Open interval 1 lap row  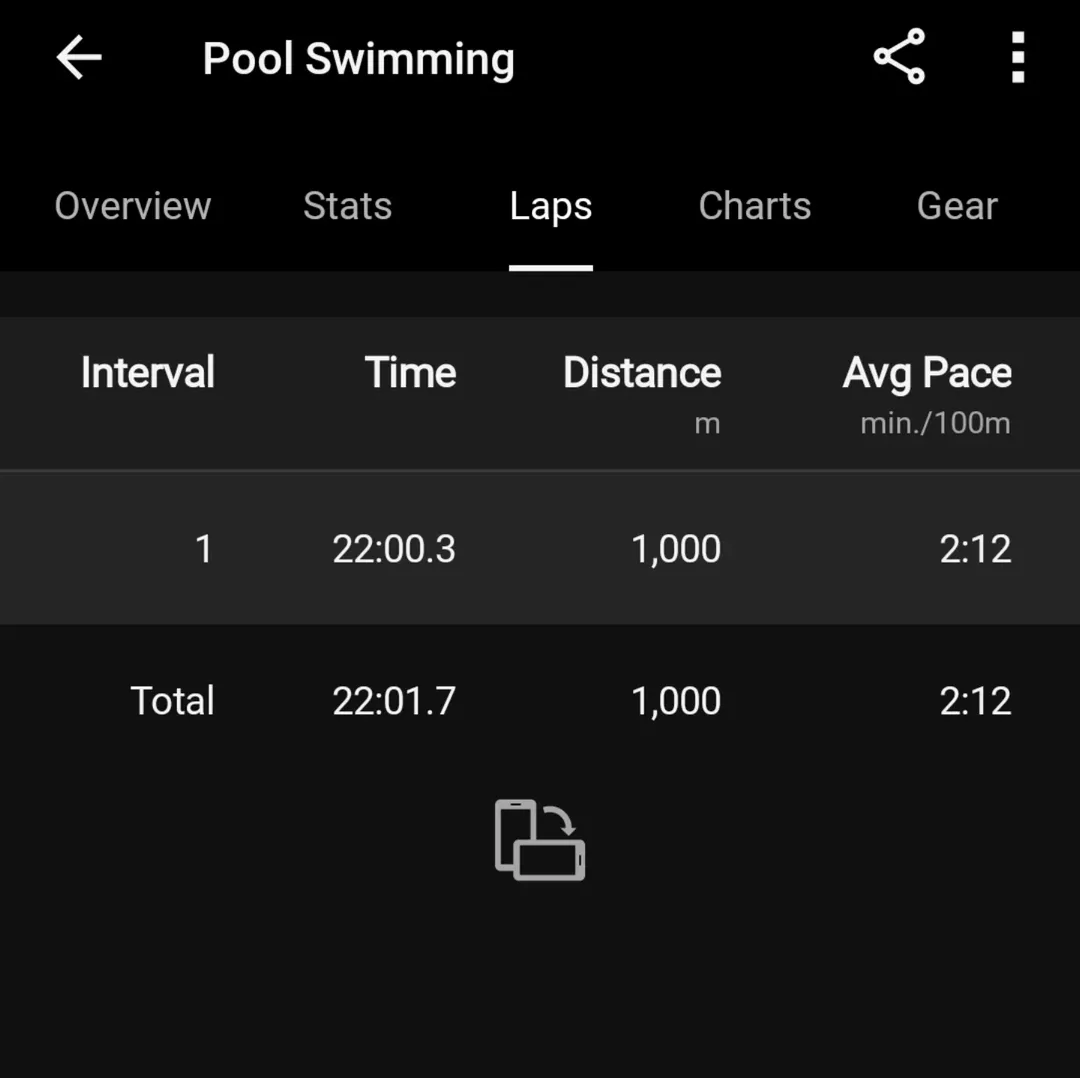click(540, 548)
